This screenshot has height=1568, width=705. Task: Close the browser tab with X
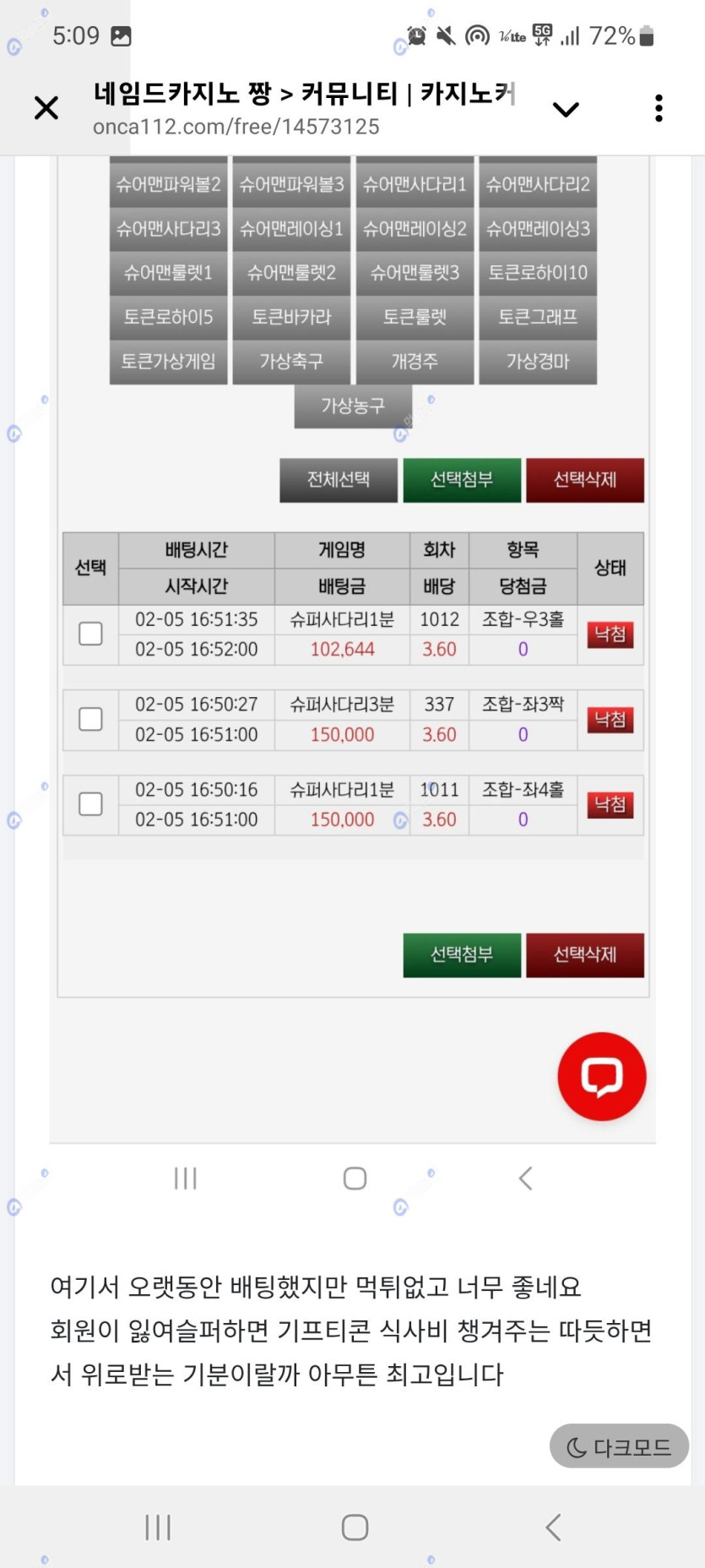pos(46,108)
